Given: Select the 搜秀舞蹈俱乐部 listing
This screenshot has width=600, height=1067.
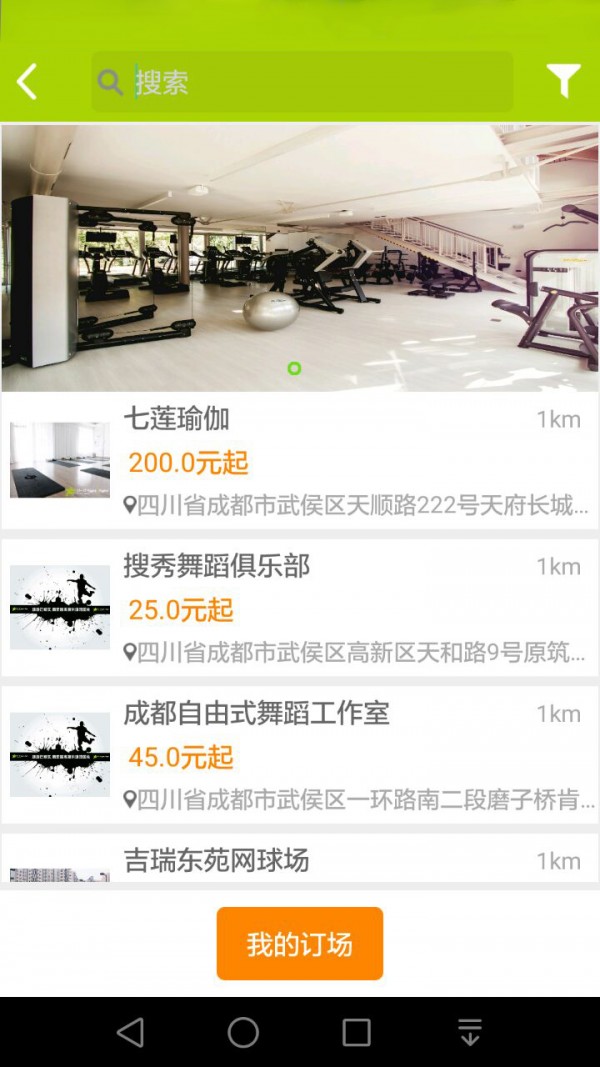Looking at the screenshot, I should pos(300,608).
